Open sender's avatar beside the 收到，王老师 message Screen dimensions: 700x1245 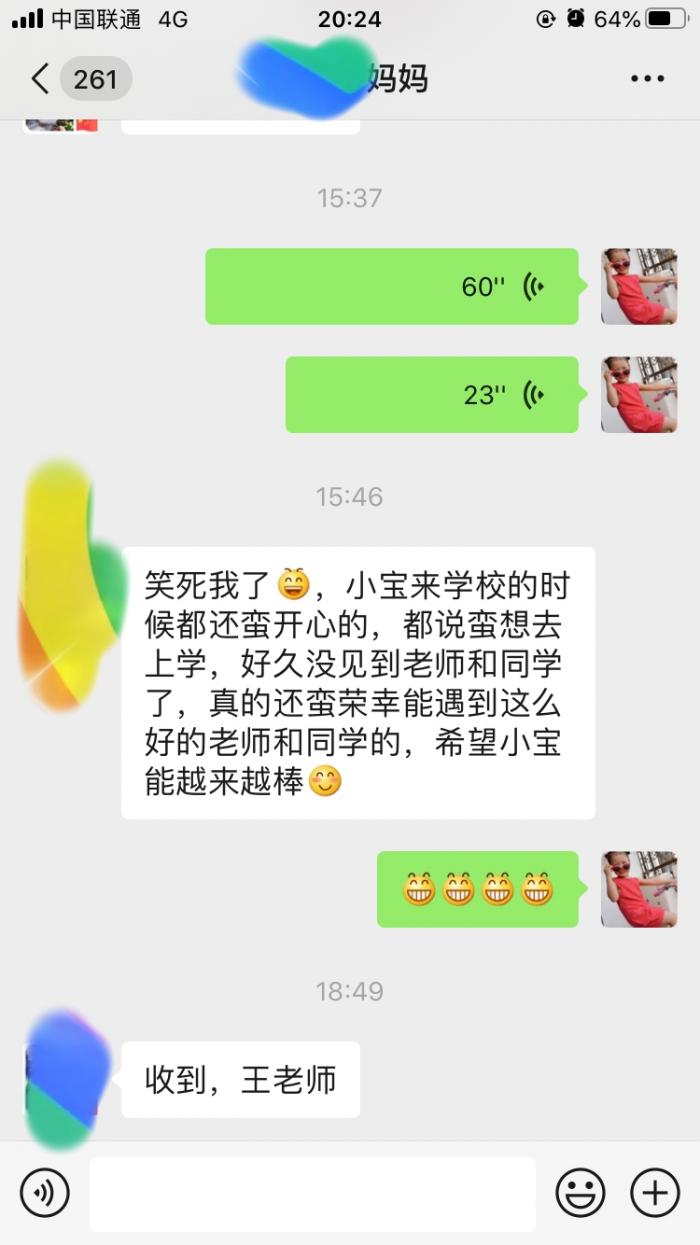(62, 1080)
